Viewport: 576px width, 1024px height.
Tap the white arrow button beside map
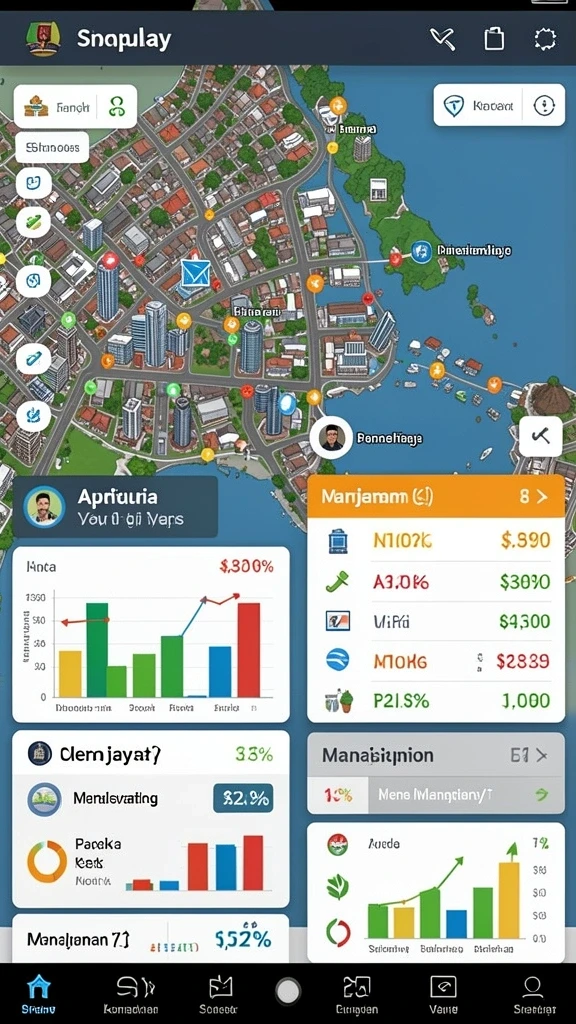point(541,436)
